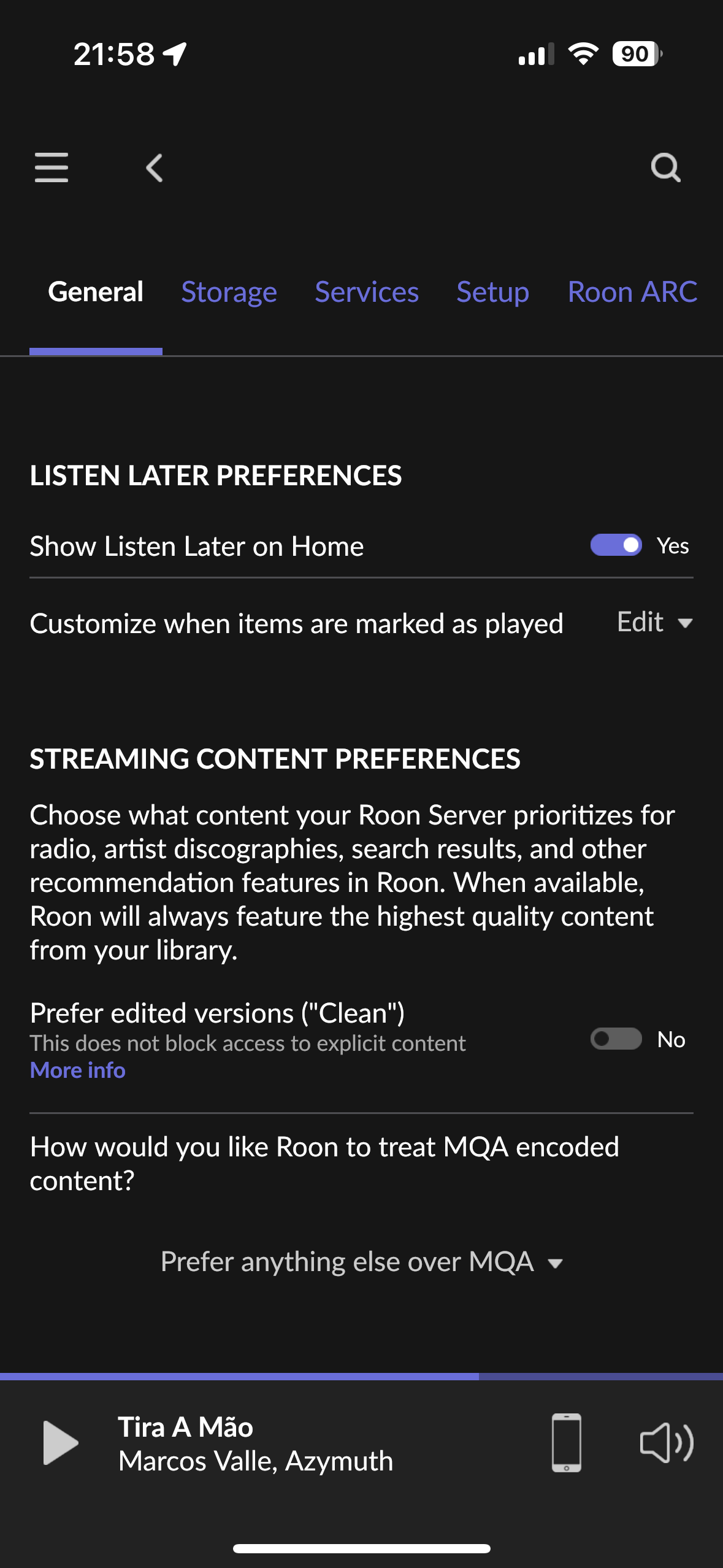Open now playing for Tira A Mão
The height and width of the screenshot is (1568, 723).
pos(256,1443)
